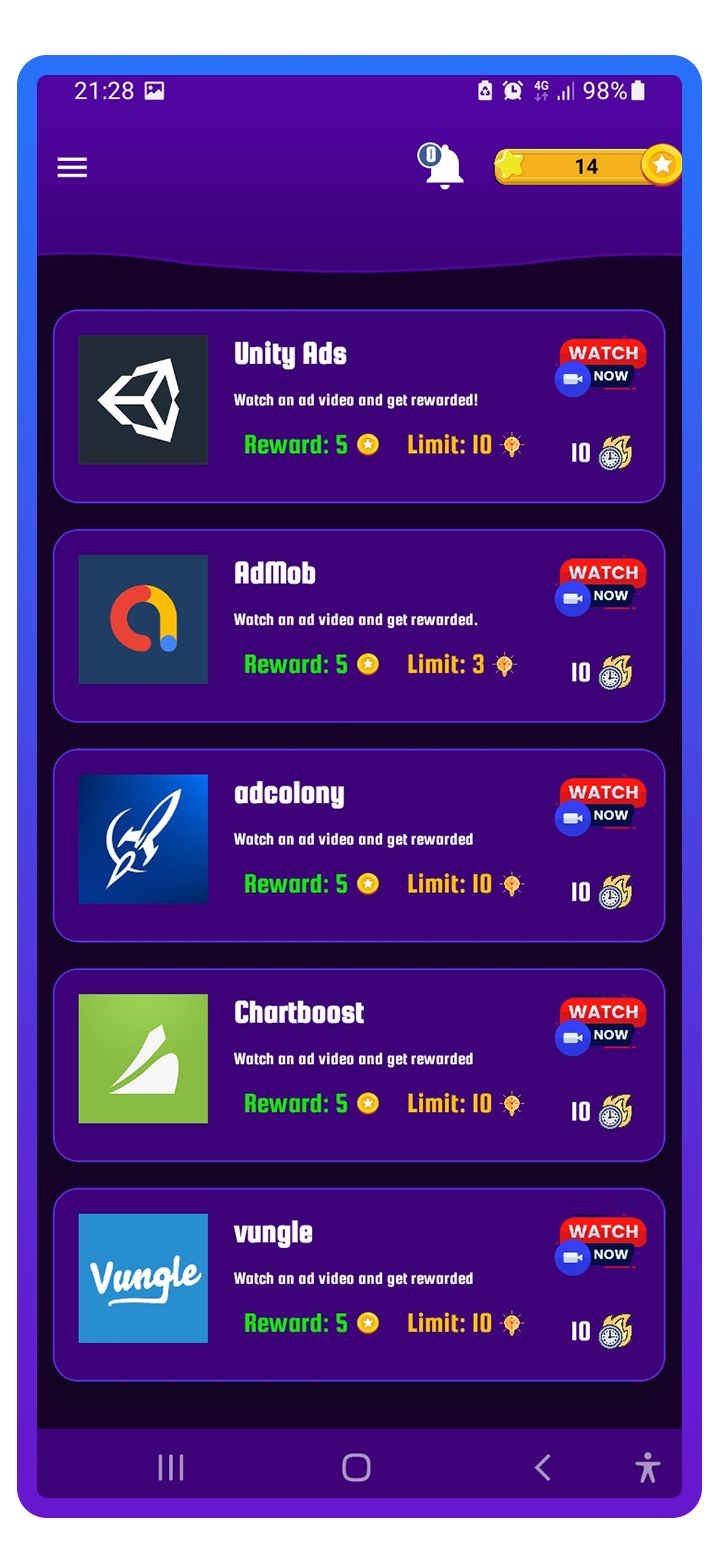720x1560 pixels.
Task: Start the adcolony Watch Now video
Action: tap(600, 805)
